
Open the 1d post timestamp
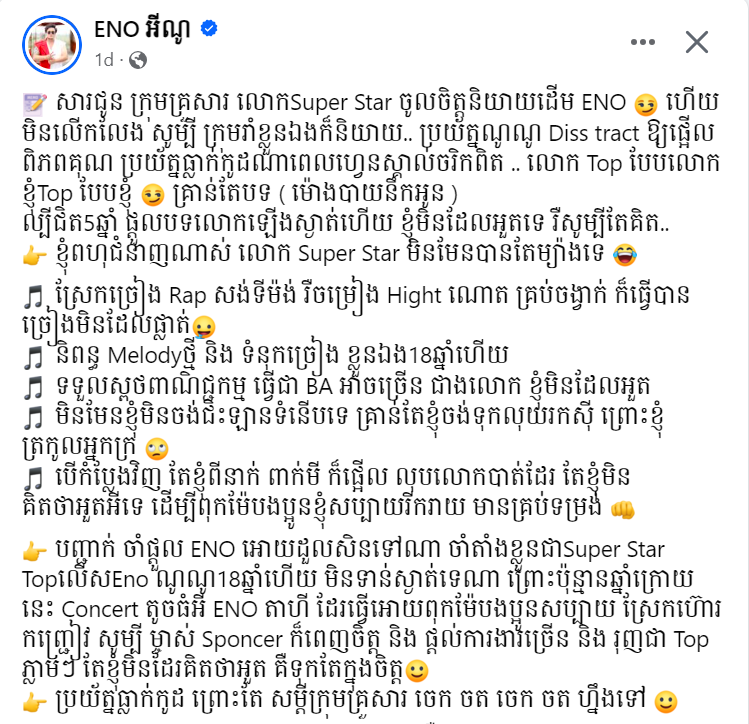pyautogui.click(x=104, y=60)
